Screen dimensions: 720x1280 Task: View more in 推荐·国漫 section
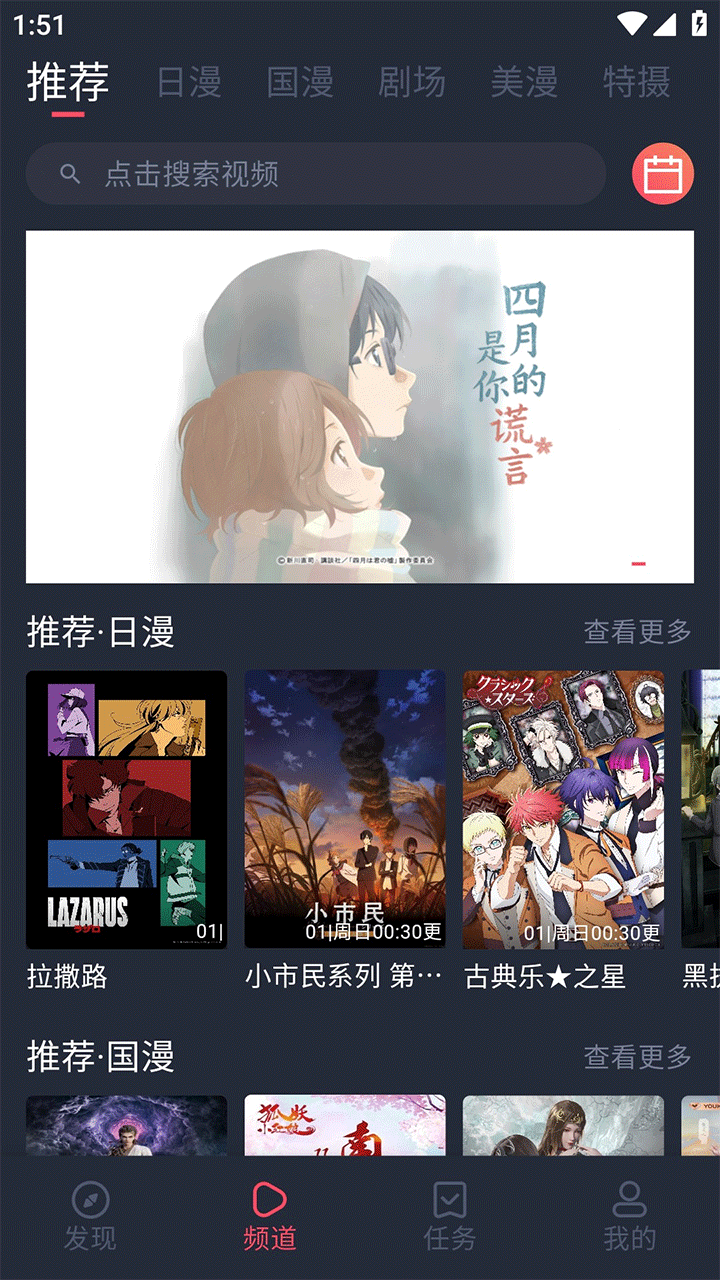tap(637, 1057)
